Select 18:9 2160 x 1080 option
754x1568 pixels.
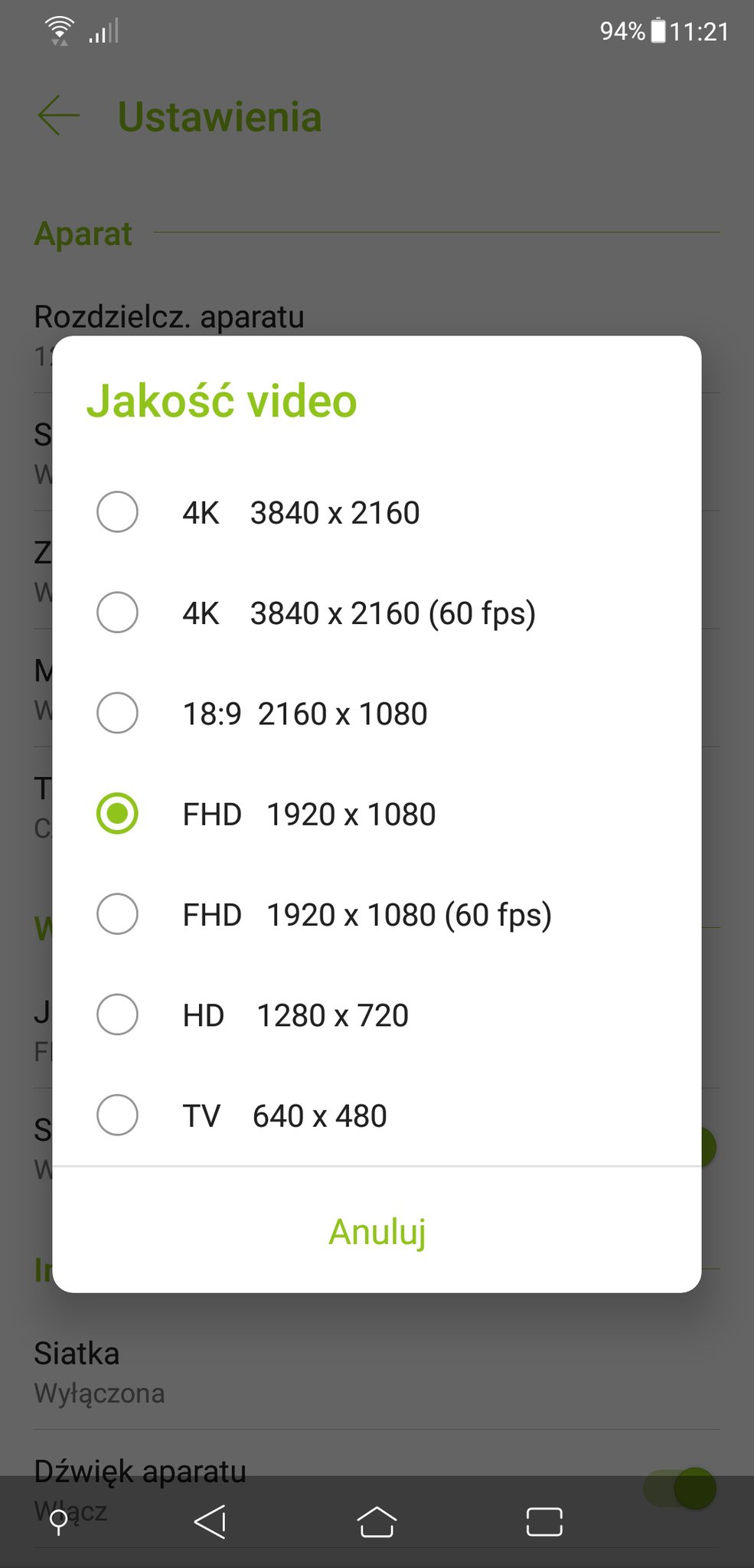[x=377, y=714]
